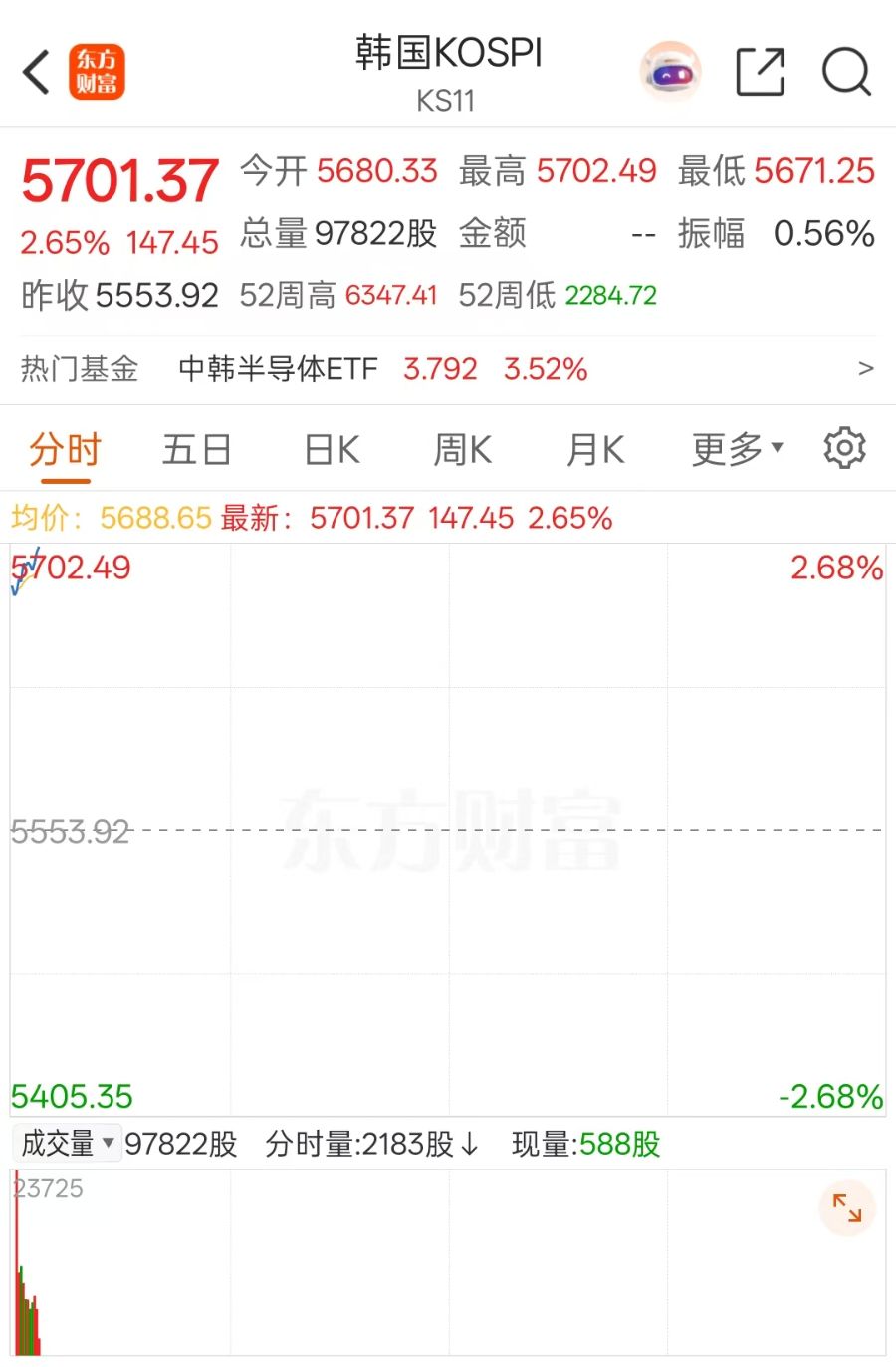The height and width of the screenshot is (1367, 896).
Task: Show the 周K weekly chart
Action: (463, 450)
